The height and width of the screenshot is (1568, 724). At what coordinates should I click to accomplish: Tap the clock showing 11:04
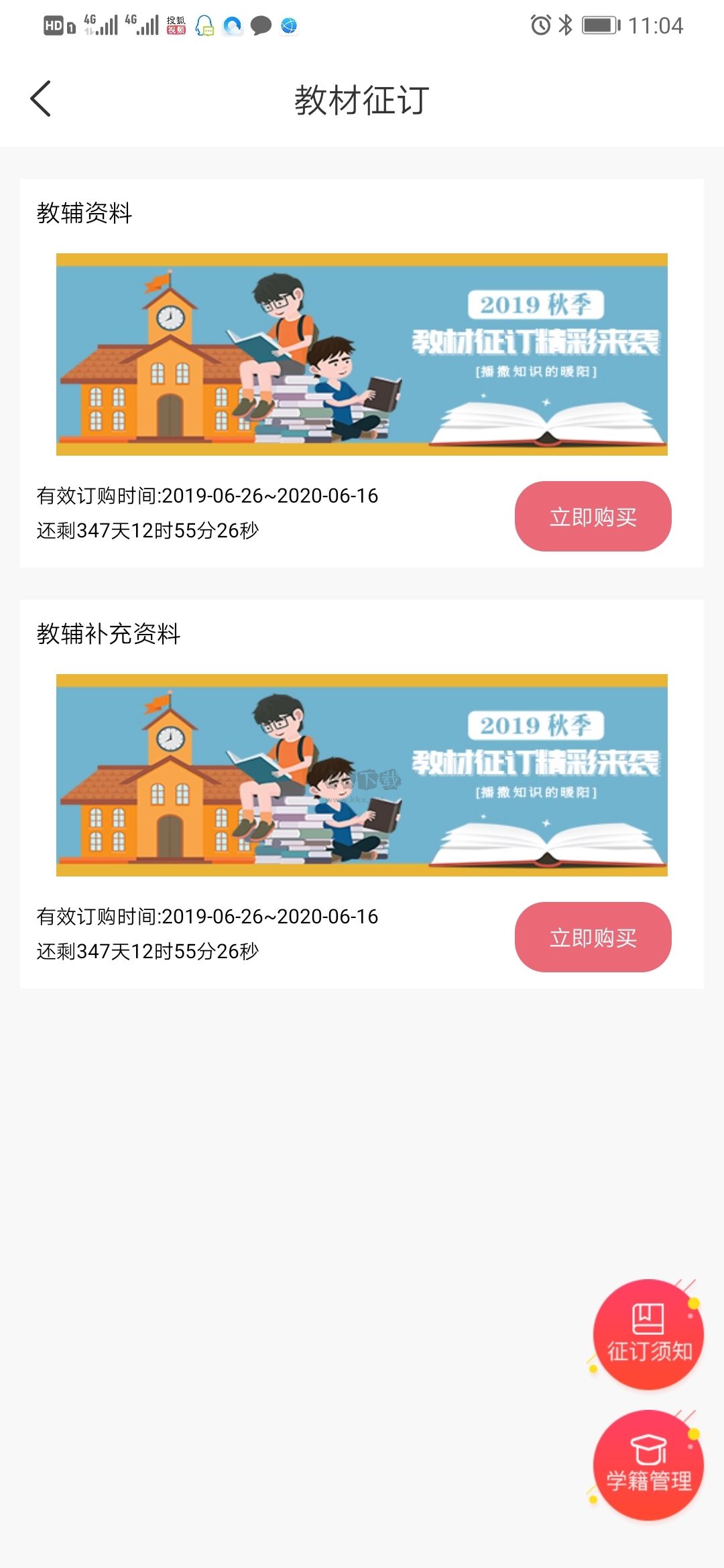[x=657, y=25]
